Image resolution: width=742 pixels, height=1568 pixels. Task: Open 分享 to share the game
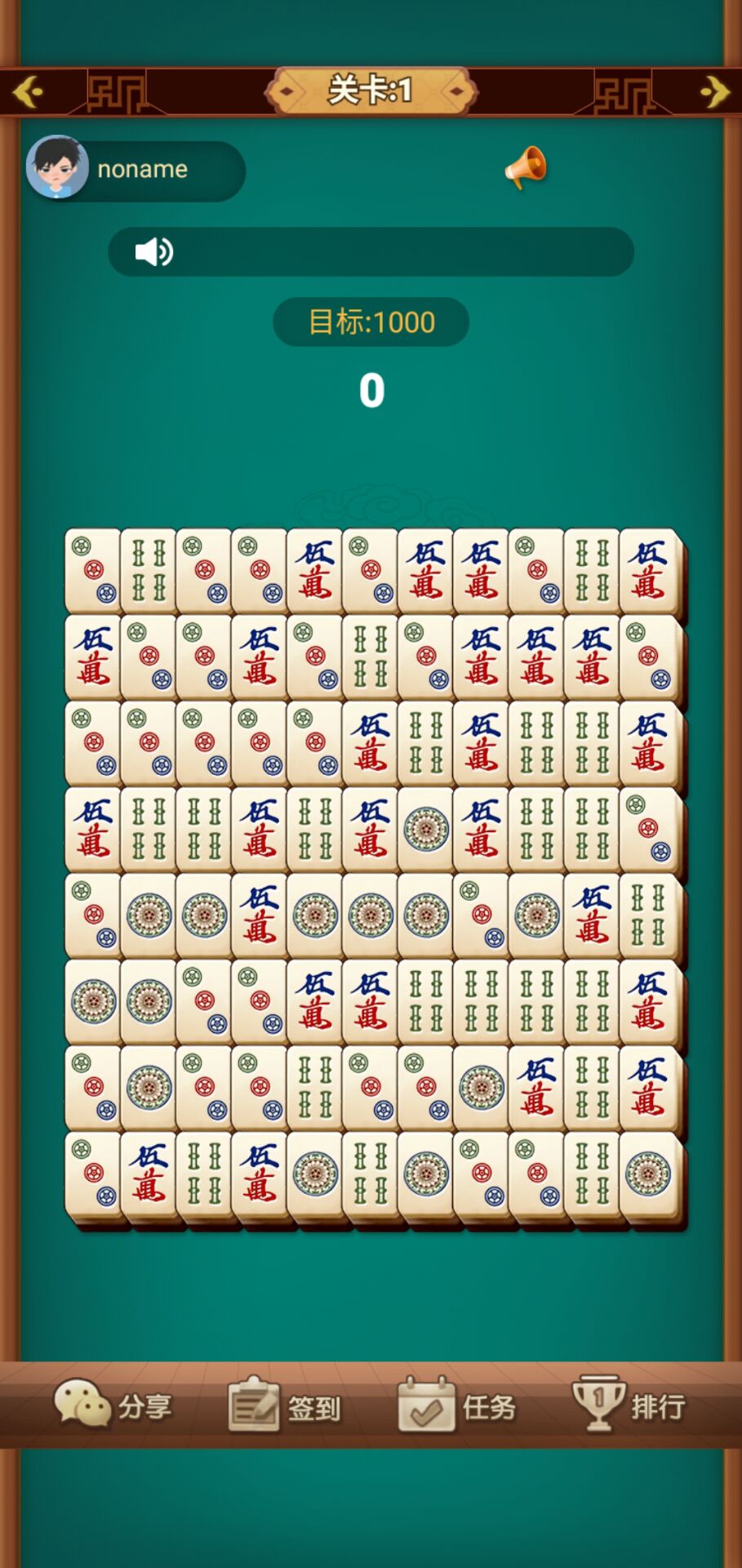point(113,1405)
